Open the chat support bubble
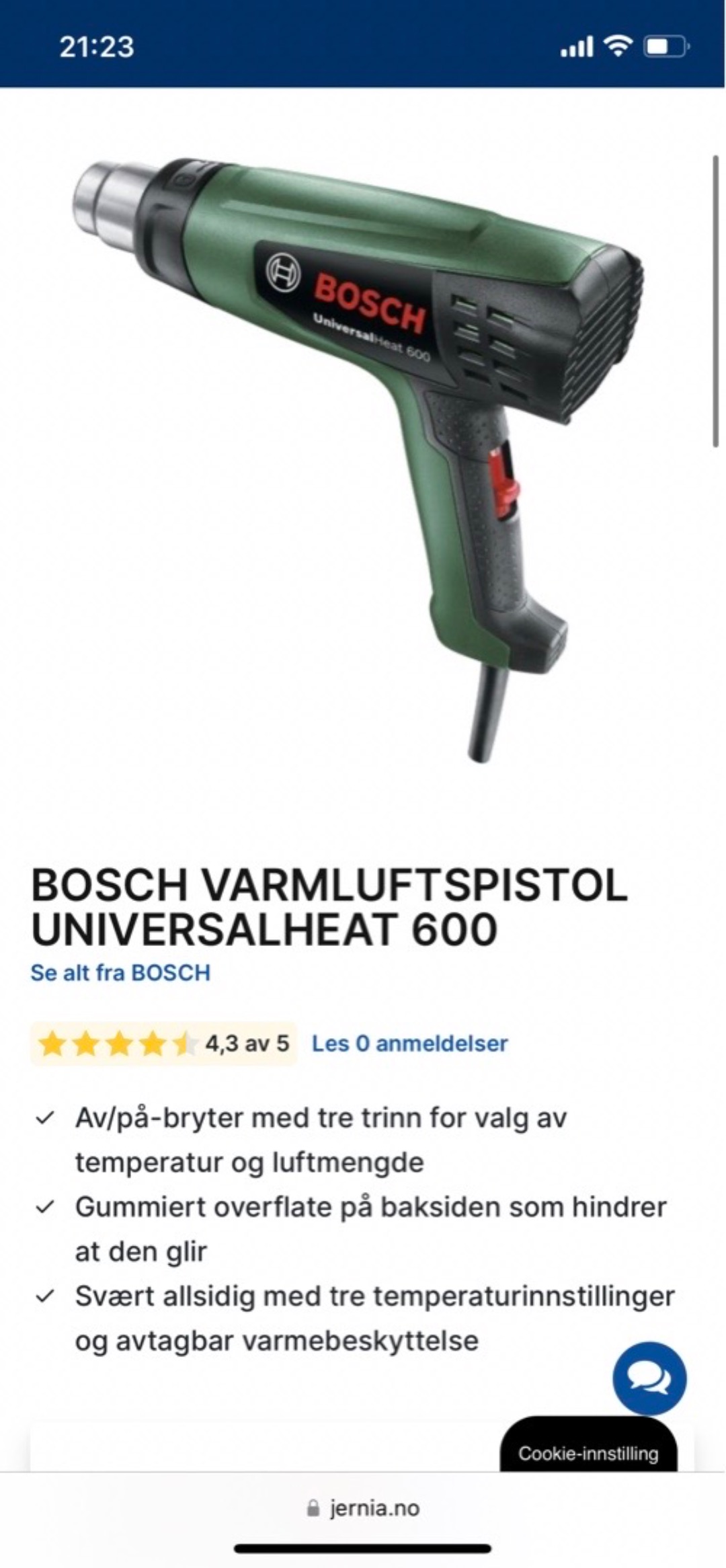Viewport: 726px width, 1568px height. click(649, 1379)
